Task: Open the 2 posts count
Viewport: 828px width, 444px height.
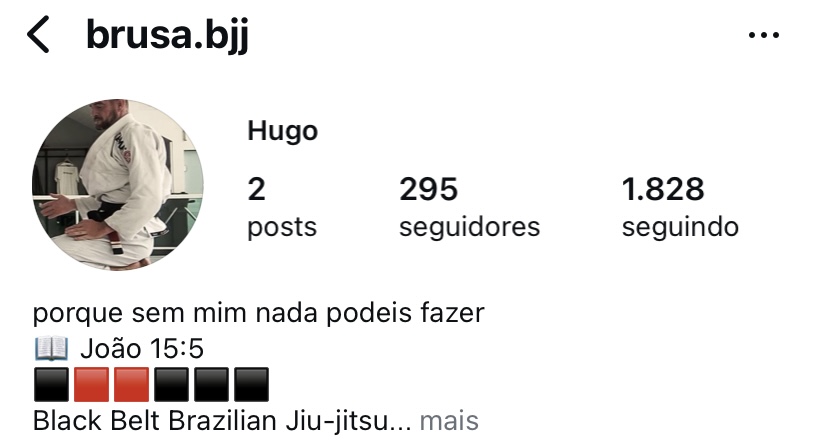Action: point(281,207)
